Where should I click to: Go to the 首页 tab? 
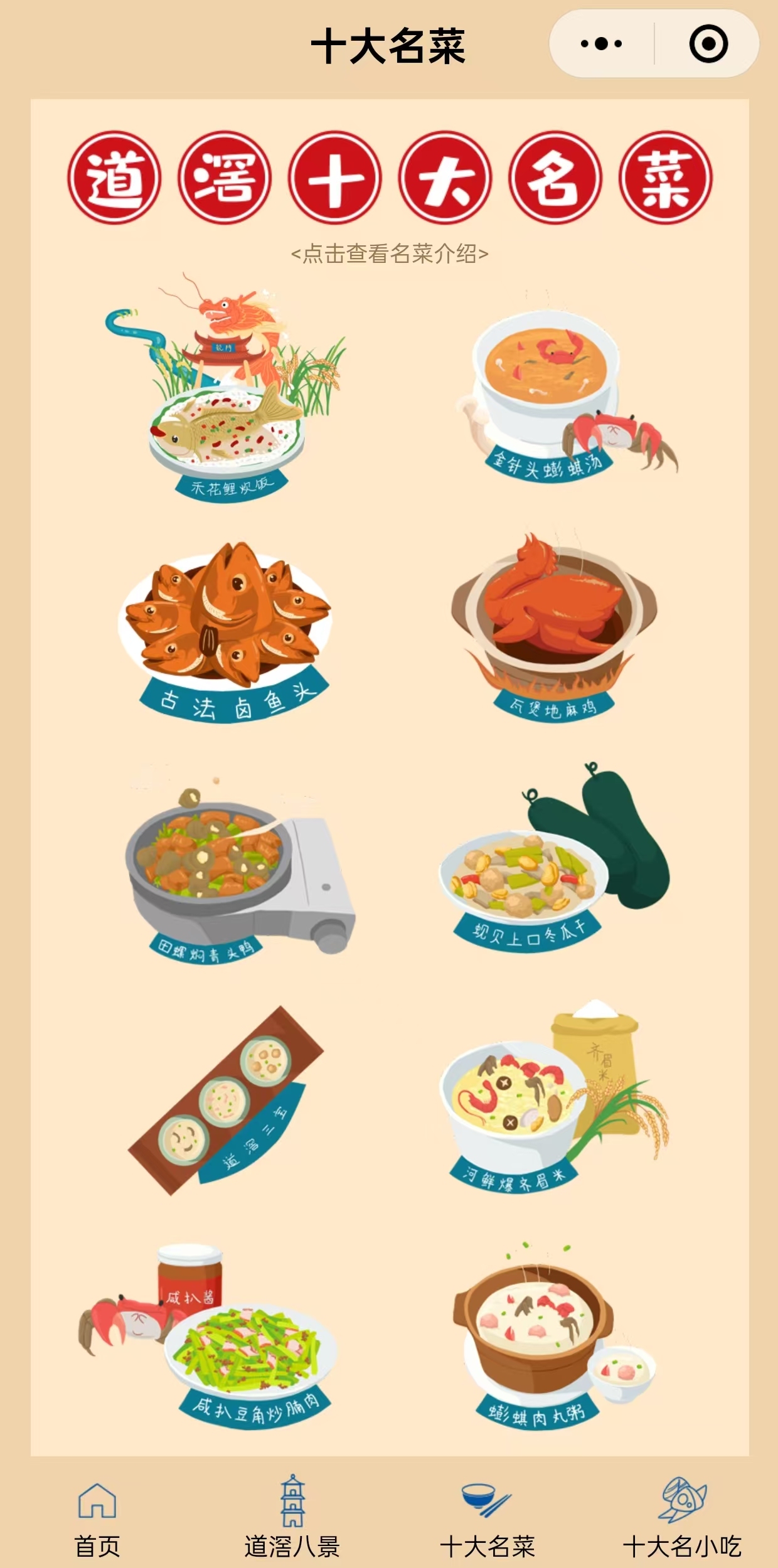pos(97,1518)
